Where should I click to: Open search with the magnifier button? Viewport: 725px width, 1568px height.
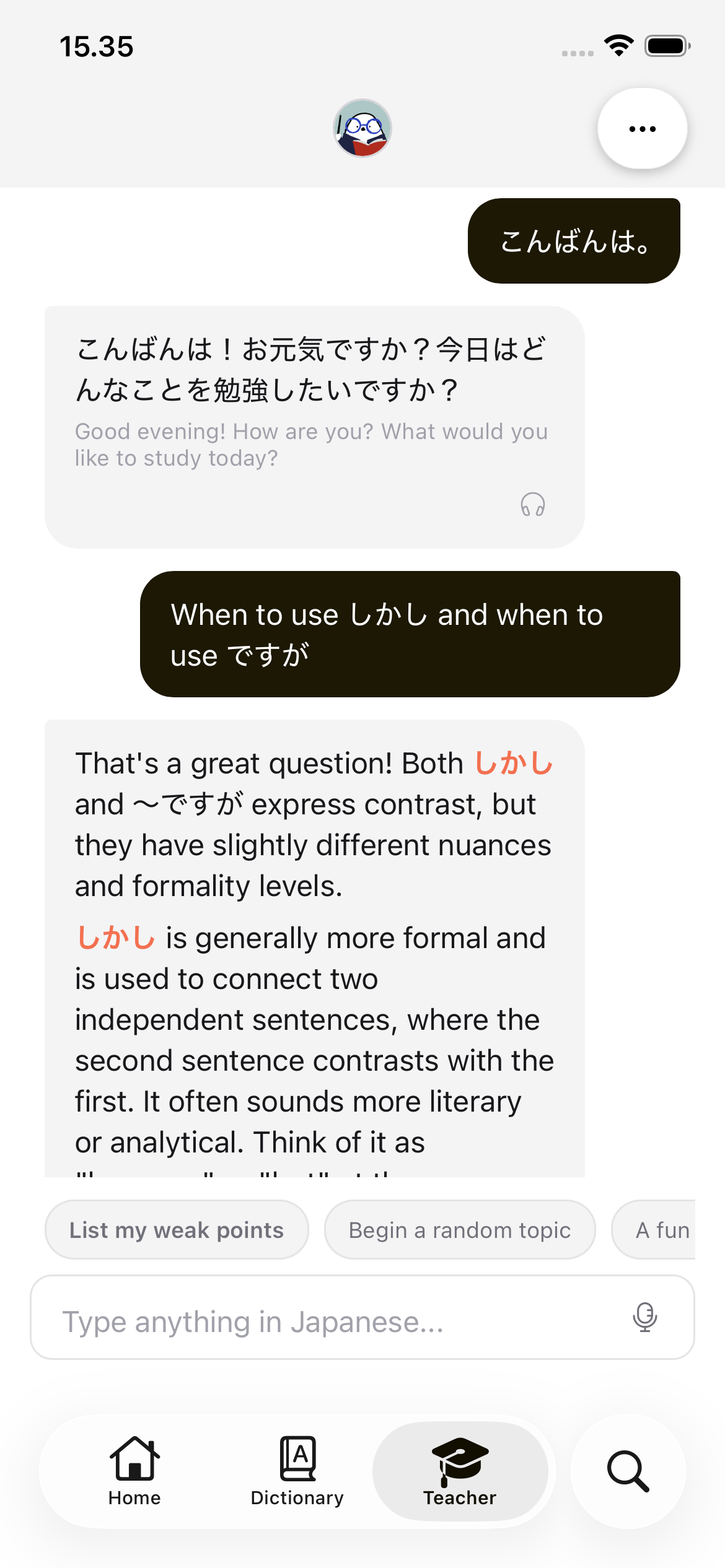pos(628,1471)
